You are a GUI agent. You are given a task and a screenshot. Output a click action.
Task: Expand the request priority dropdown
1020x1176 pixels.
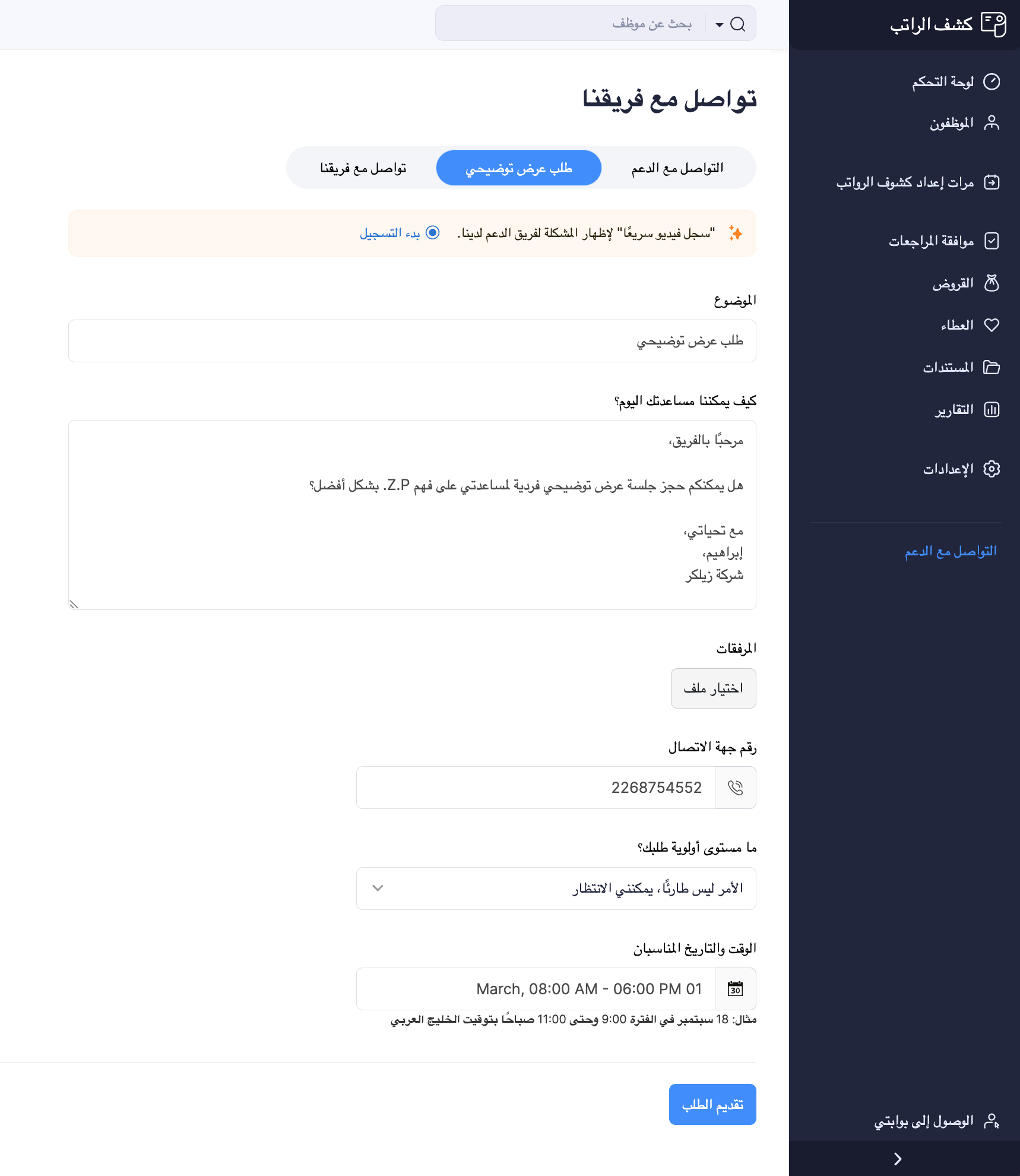pyautogui.click(x=556, y=889)
